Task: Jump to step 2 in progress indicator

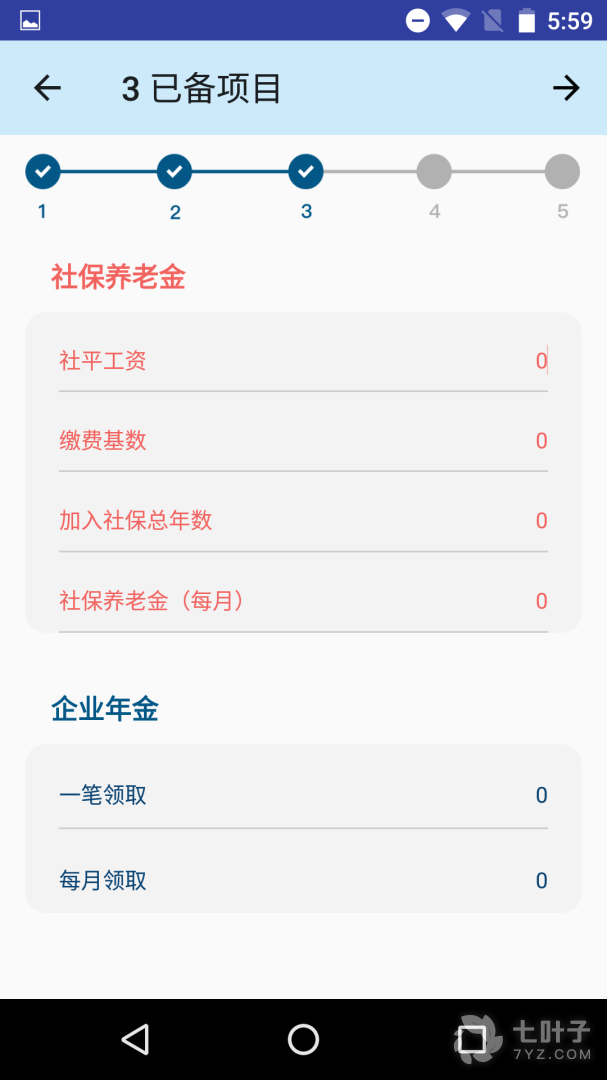Action: (175, 172)
